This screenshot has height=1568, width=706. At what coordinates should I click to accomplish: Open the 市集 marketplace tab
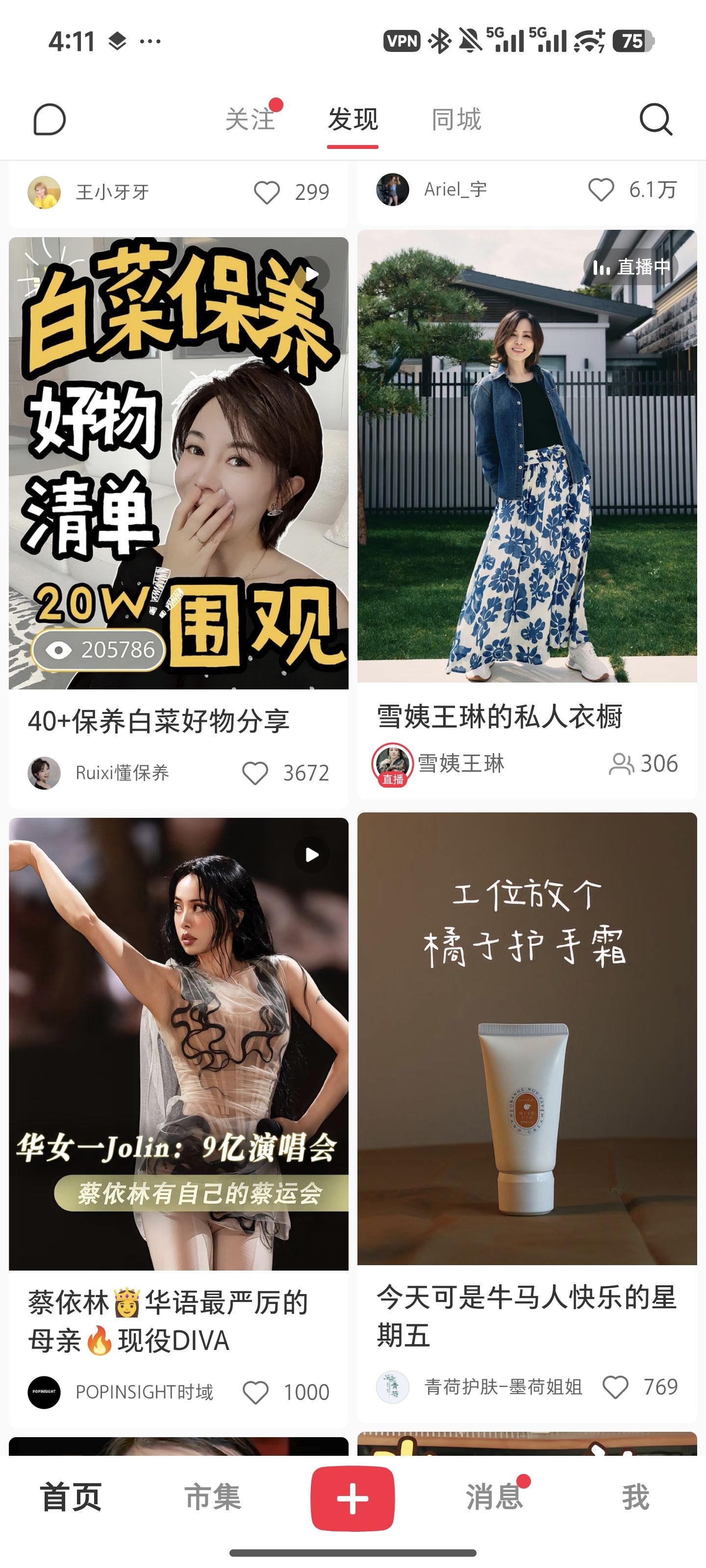click(213, 1497)
